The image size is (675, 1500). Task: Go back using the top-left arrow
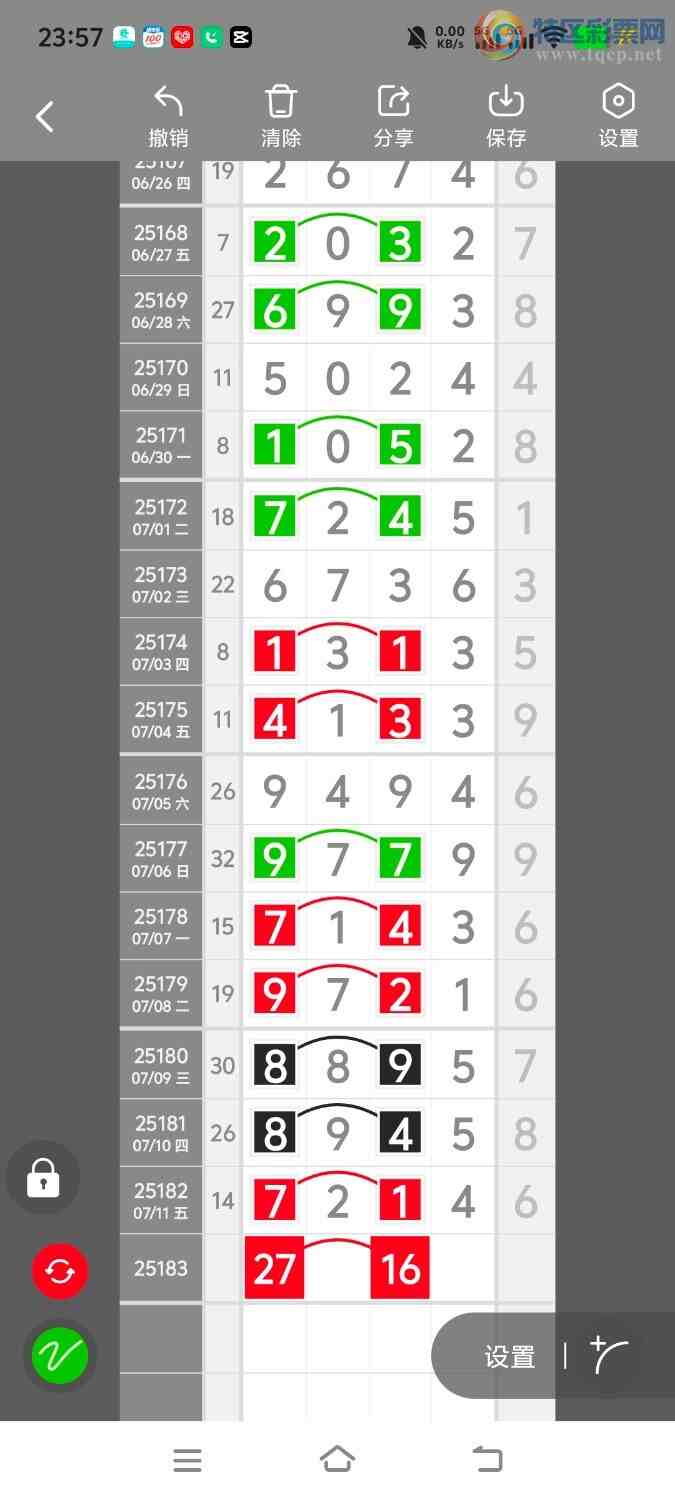[x=44, y=117]
